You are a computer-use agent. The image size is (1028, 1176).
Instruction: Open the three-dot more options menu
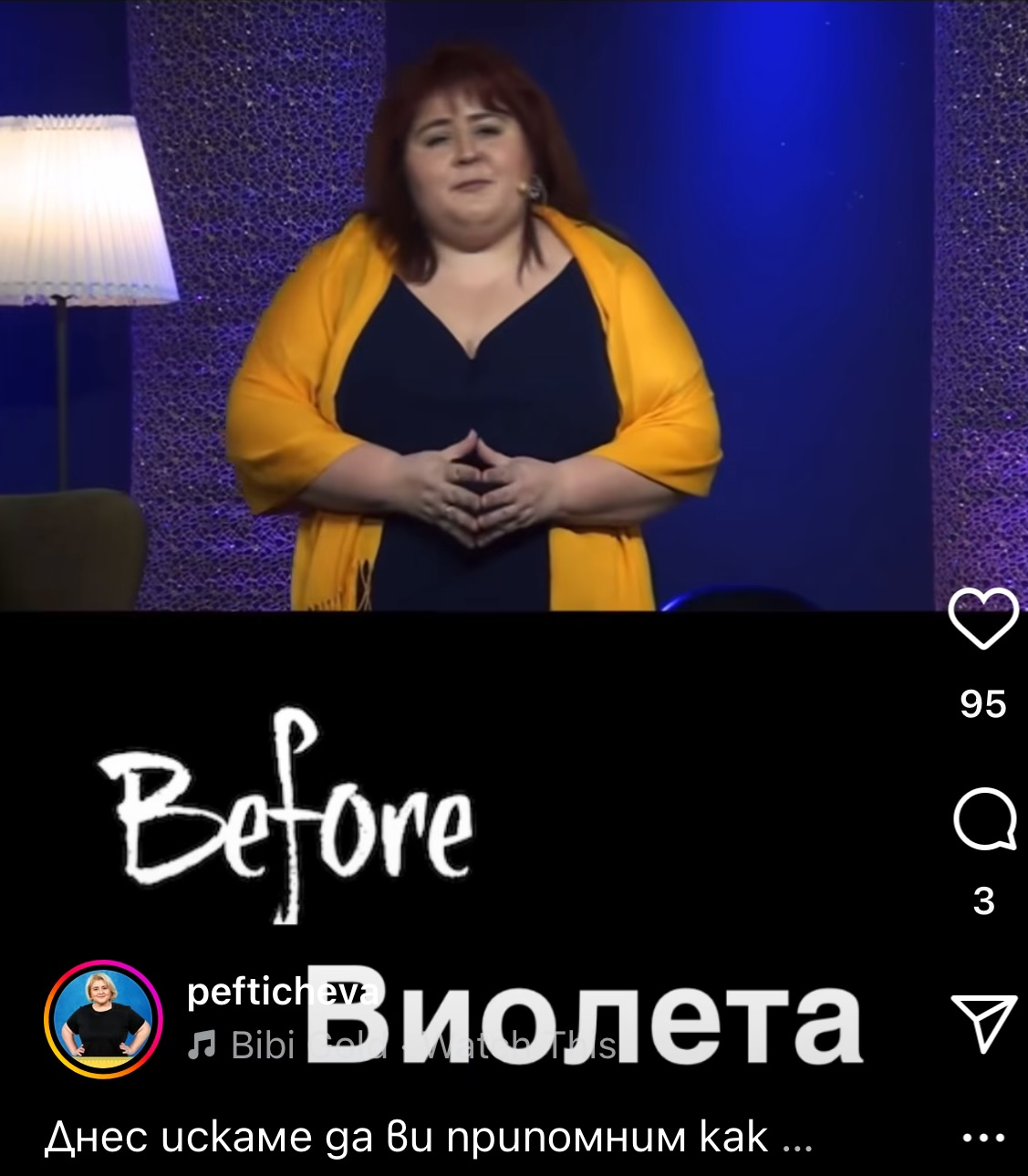tap(984, 1138)
